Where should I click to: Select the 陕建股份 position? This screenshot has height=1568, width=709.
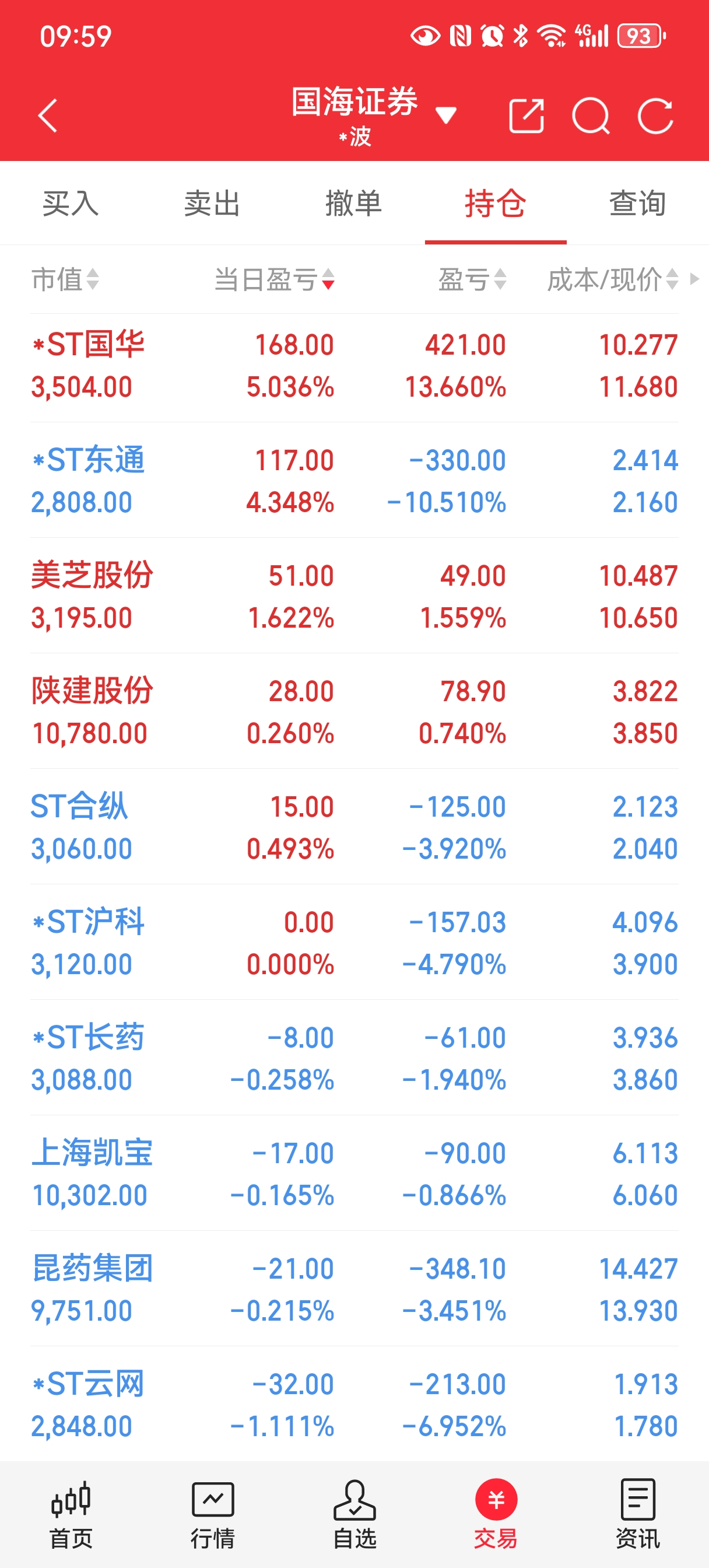354,712
